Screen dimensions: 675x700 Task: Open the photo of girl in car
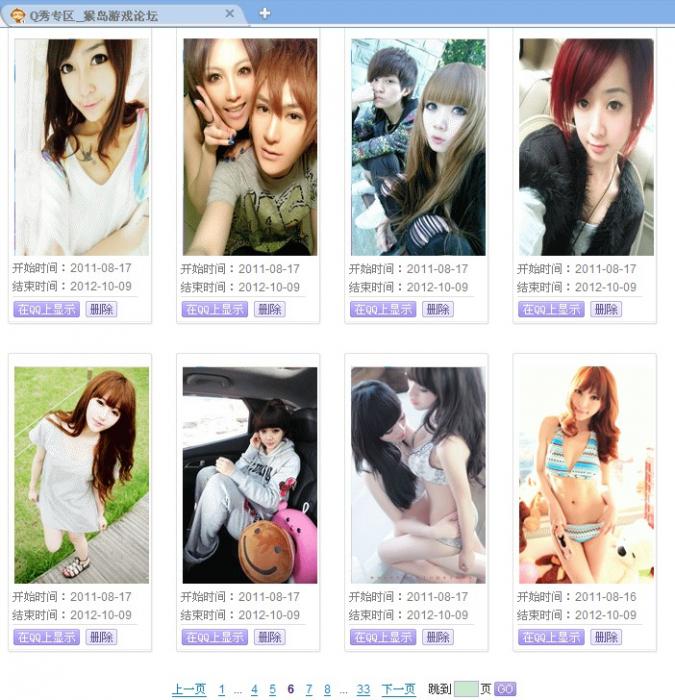pos(249,475)
